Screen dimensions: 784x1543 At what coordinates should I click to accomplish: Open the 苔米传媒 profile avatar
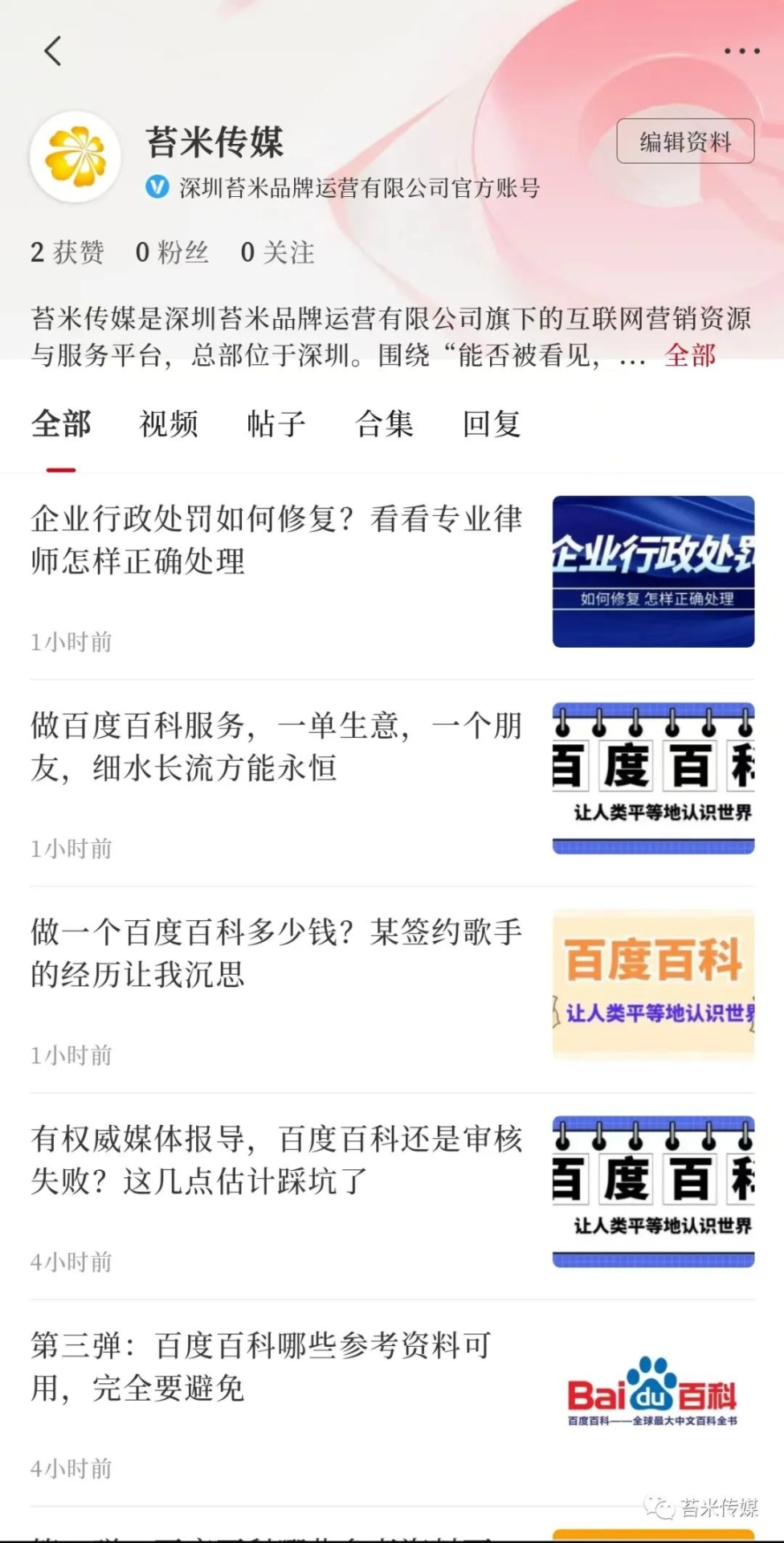point(76,157)
